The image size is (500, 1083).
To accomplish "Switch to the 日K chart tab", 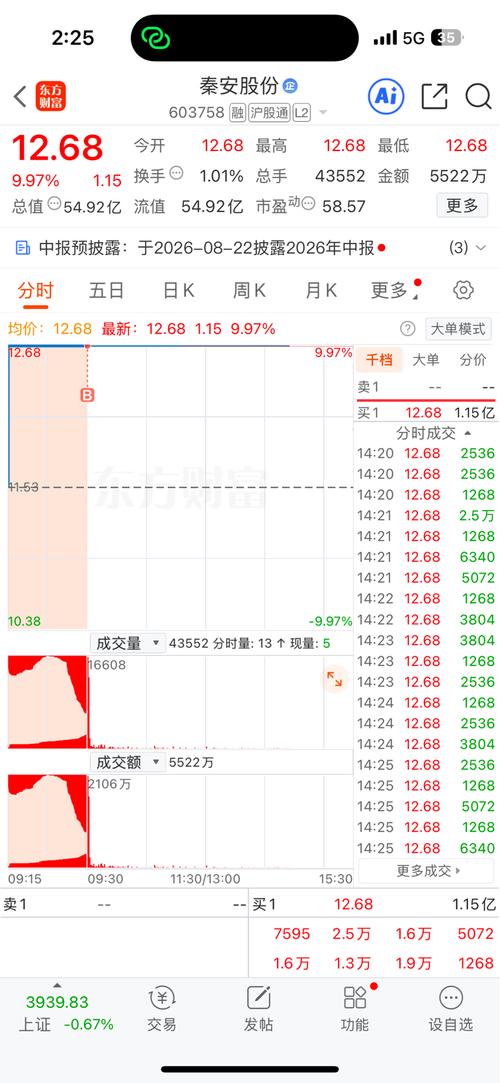I will 178,291.
